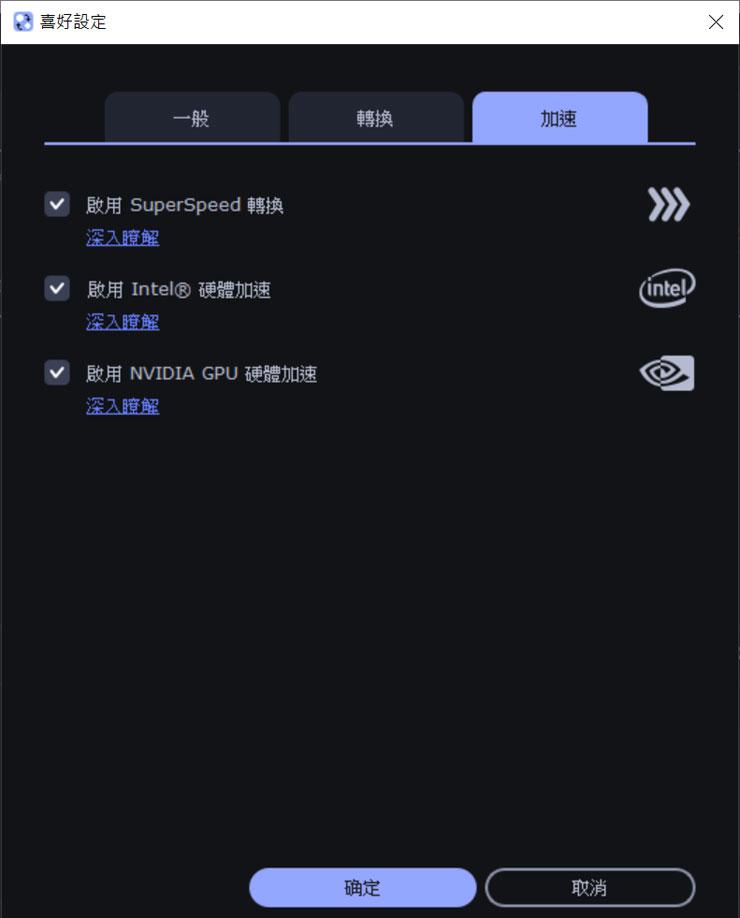Click 深入瞭解 below Intel® 硬體加速
Viewport: 740px width, 918px height.
pyautogui.click(x=122, y=322)
